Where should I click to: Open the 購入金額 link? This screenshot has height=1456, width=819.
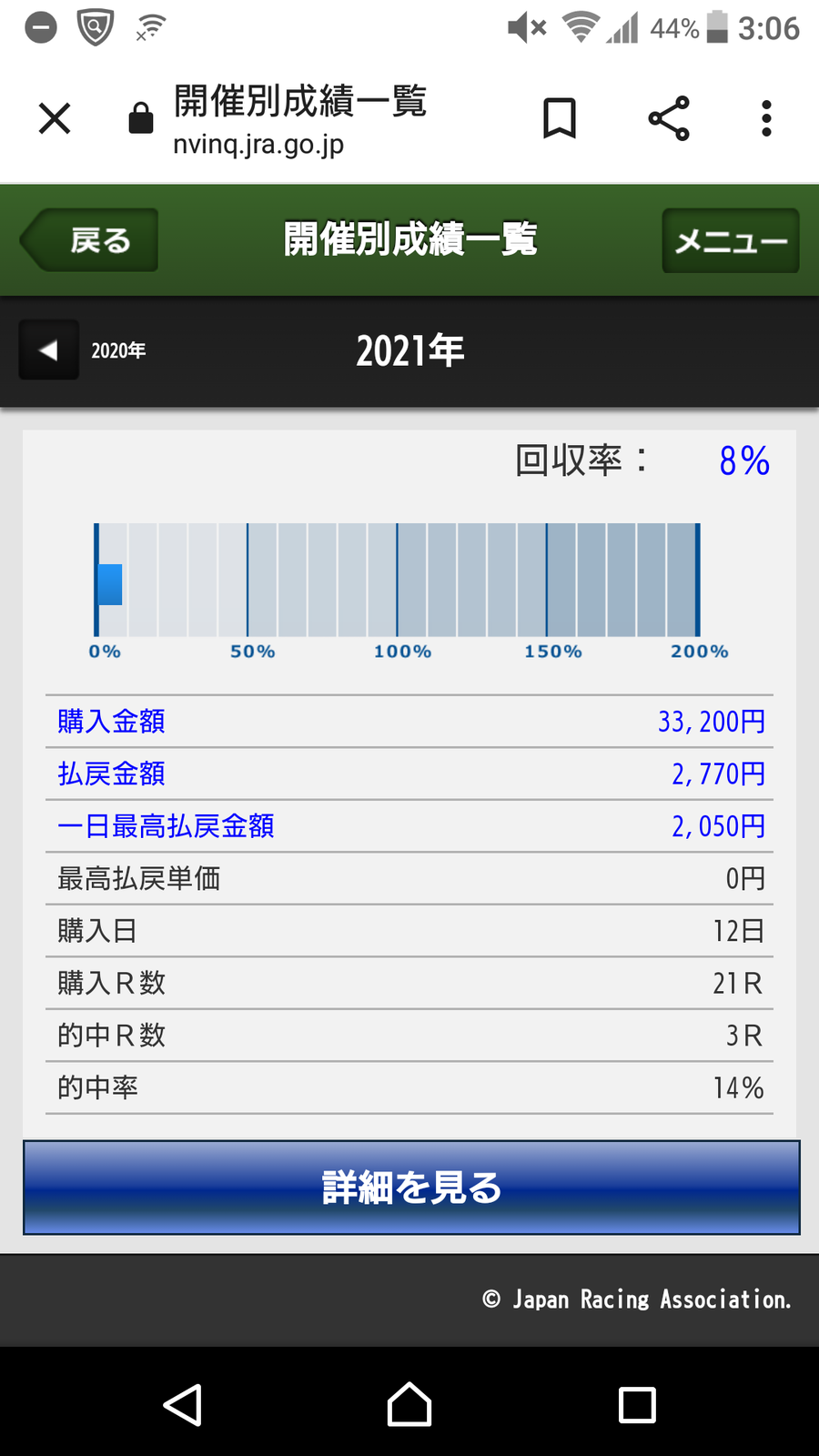pyautogui.click(x=112, y=722)
